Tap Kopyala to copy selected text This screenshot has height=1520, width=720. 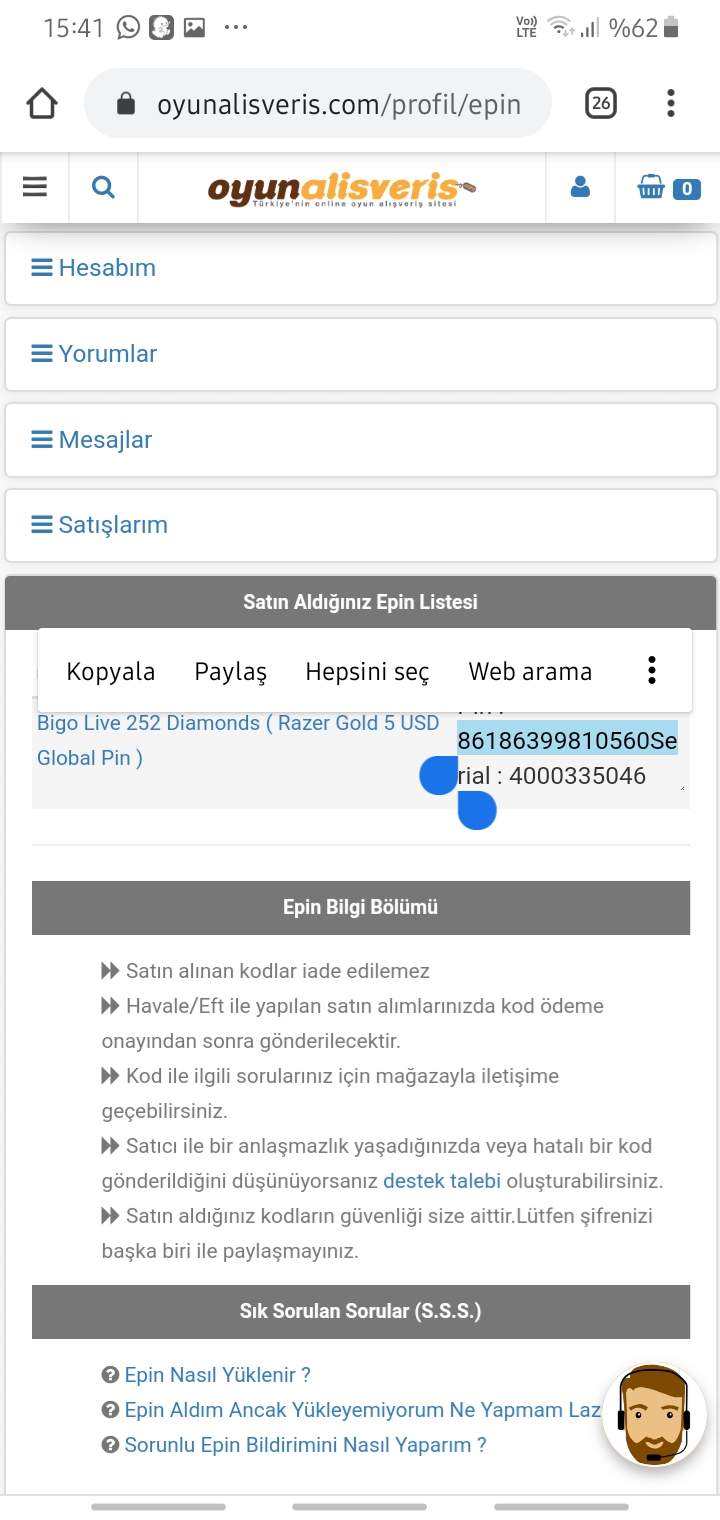click(x=111, y=672)
